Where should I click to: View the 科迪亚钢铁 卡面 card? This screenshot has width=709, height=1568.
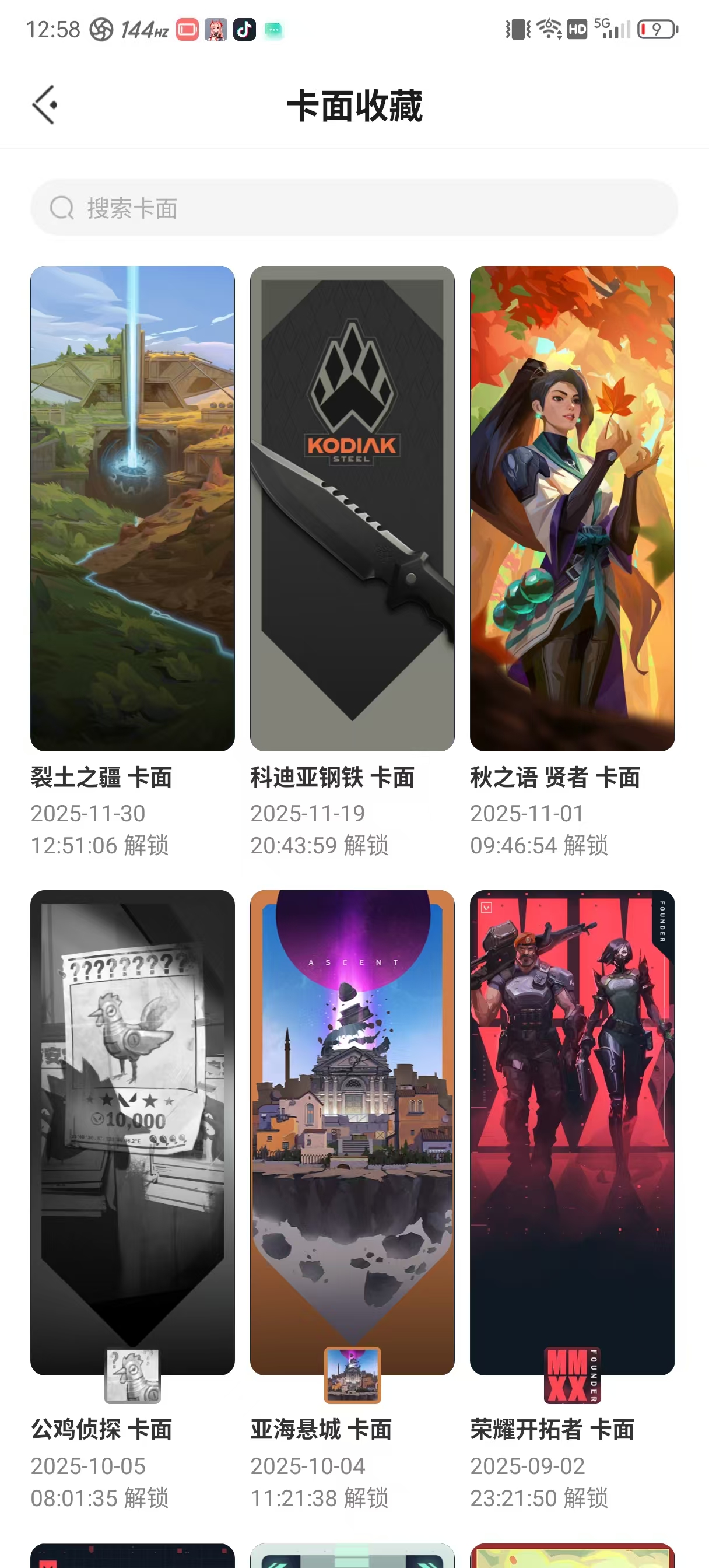pos(352,508)
